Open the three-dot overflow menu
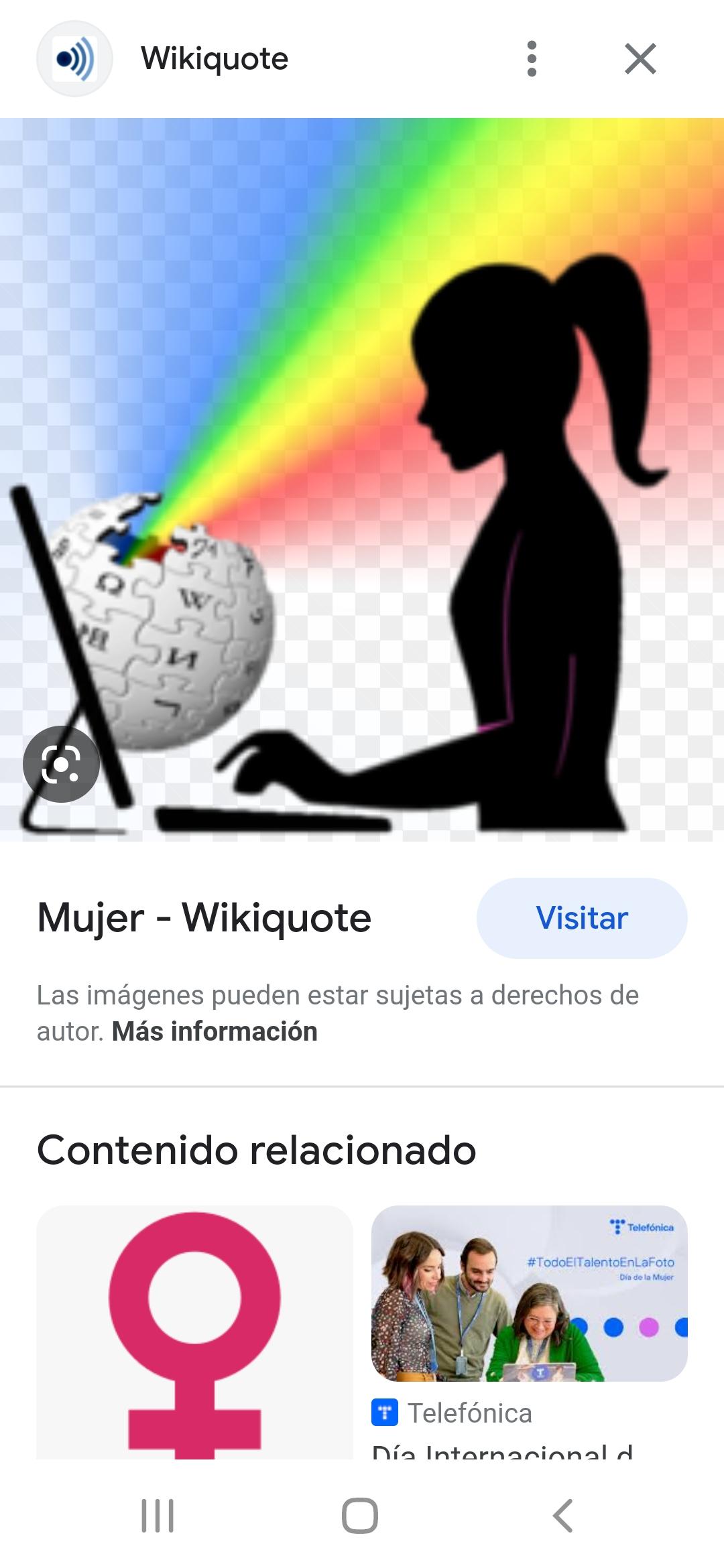 click(532, 59)
